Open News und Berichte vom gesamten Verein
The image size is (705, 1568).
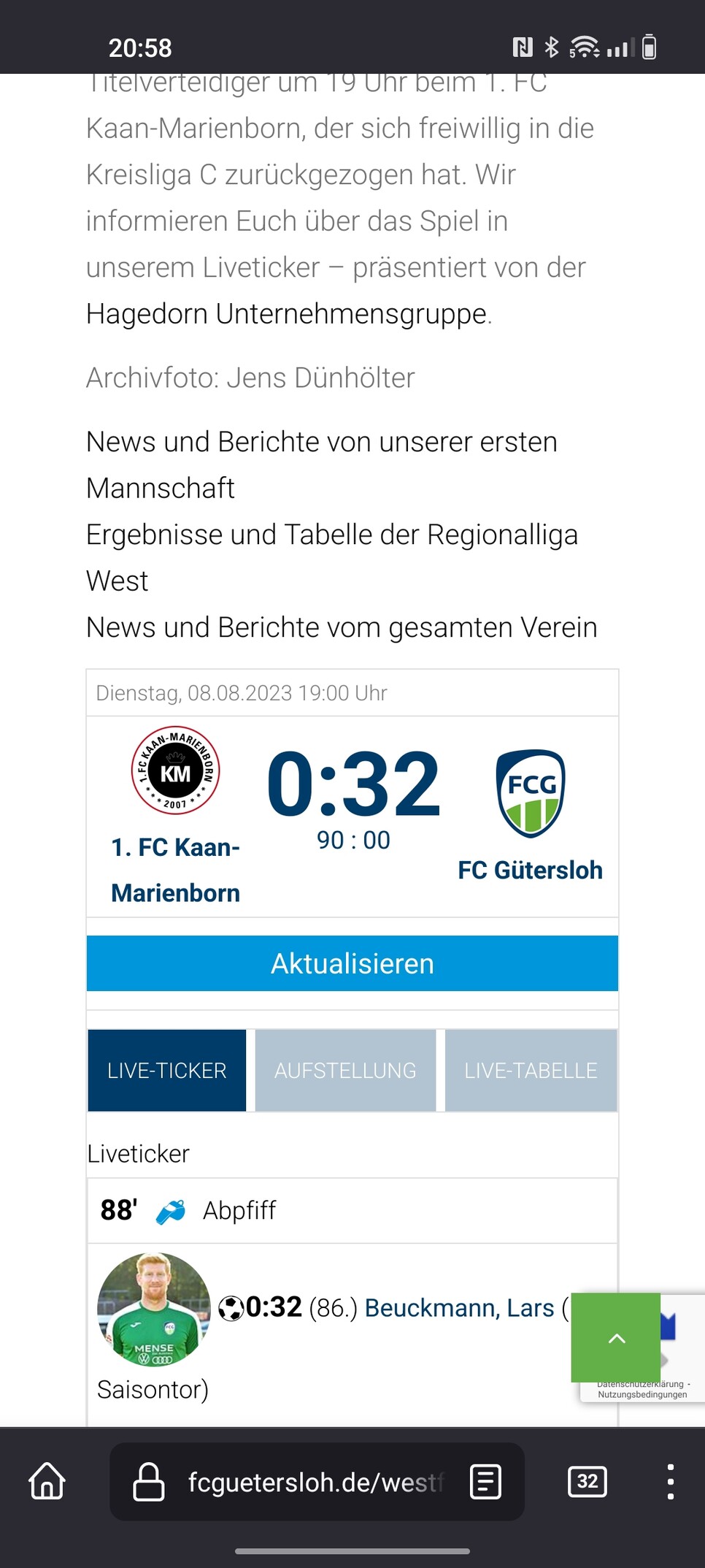click(342, 627)
